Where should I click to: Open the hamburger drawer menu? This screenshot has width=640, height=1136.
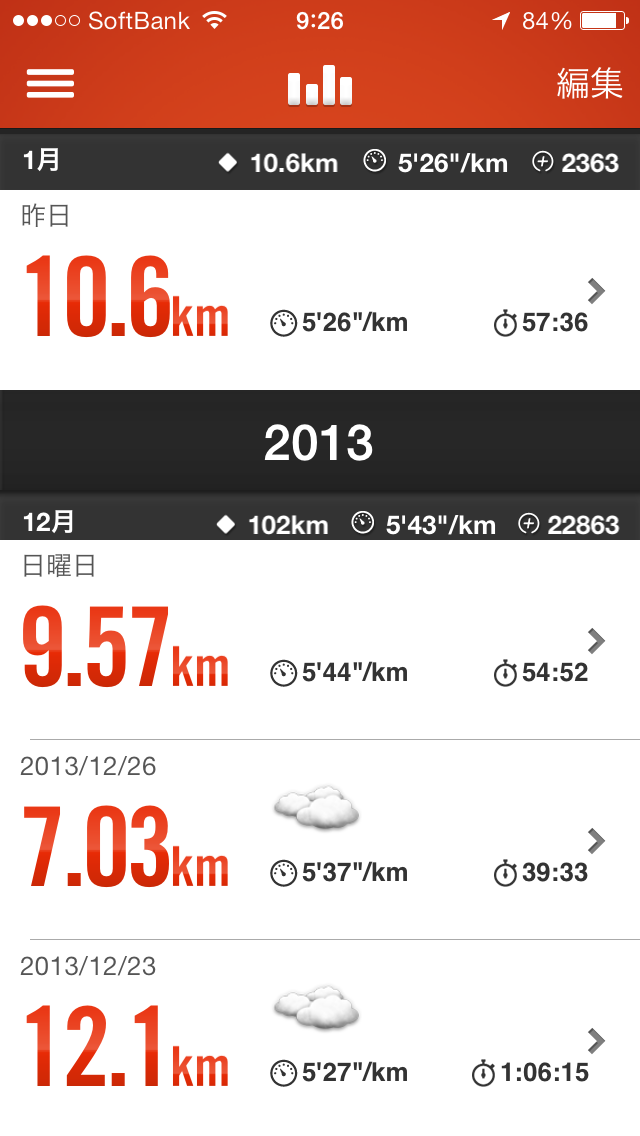[50, 83]
